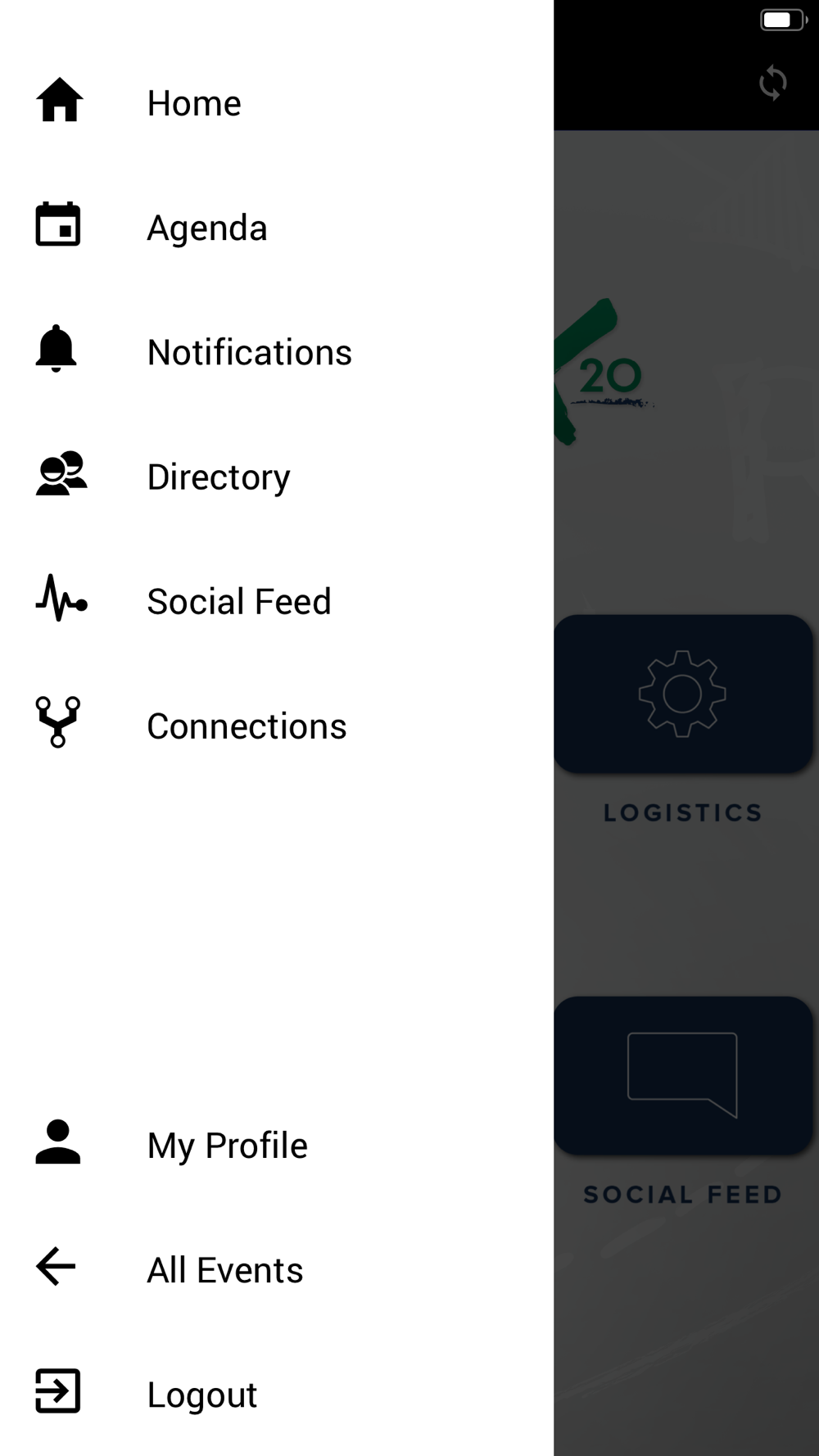
Task: Open the Social Feed chat-bubble tile
Action: pyautogui.click(x=683, y=1075)
